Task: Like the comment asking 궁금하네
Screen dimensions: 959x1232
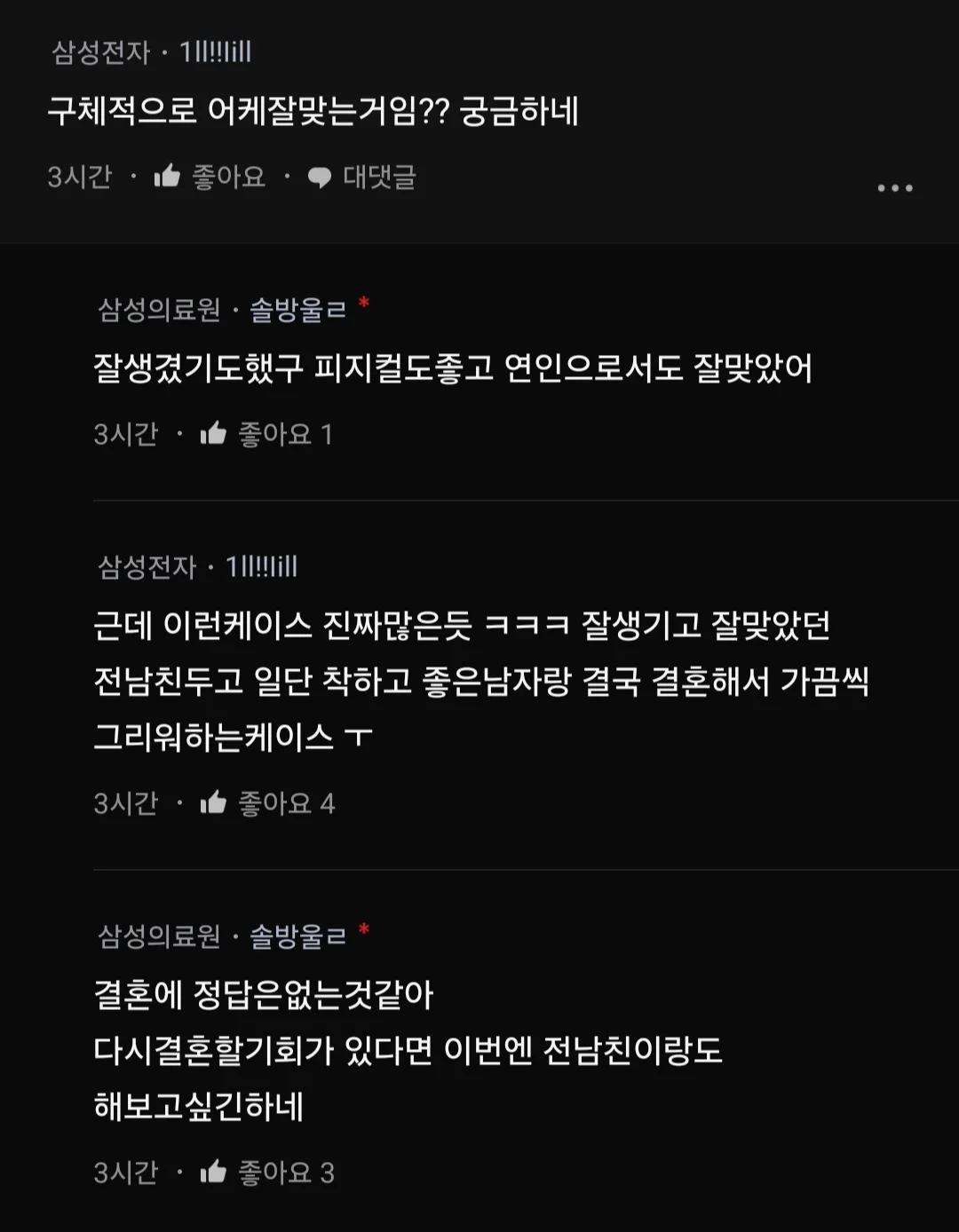Action: coord(210,177)
